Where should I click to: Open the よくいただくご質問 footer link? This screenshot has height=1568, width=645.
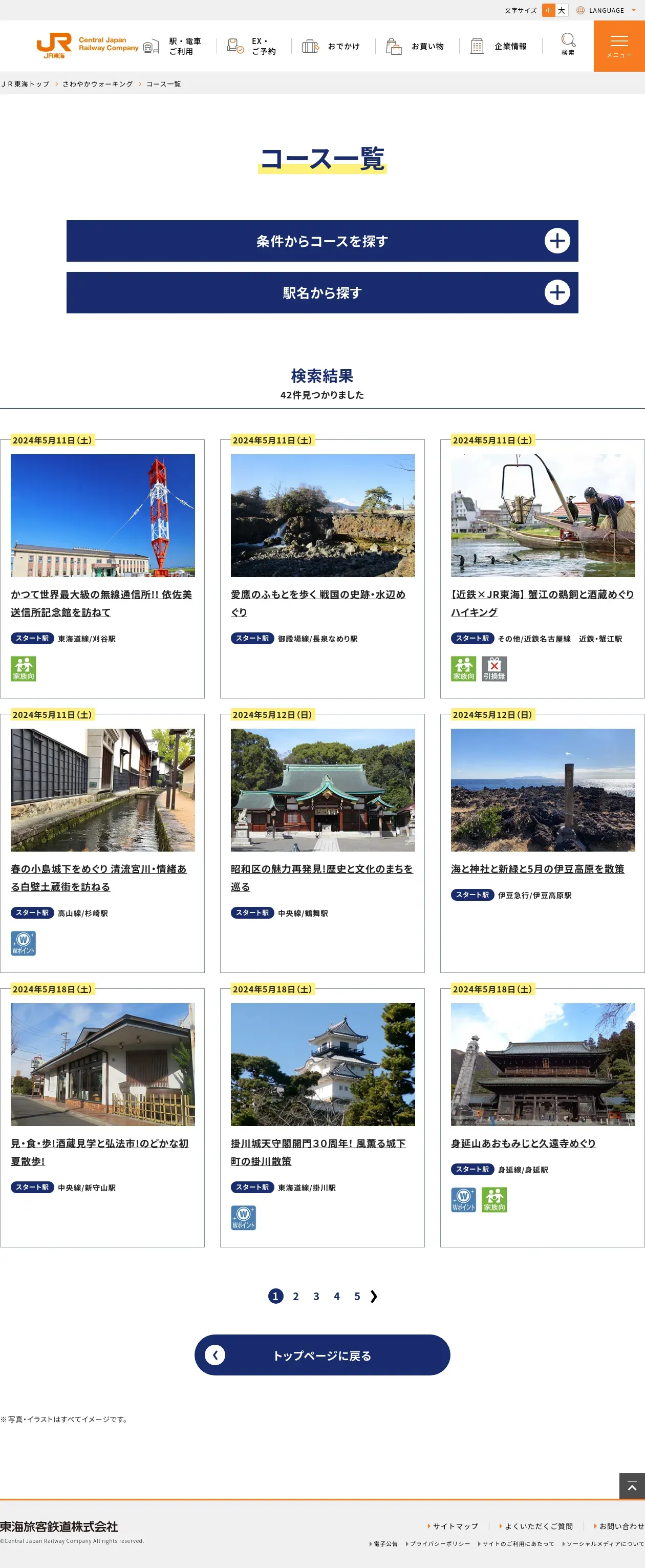point(538,1526)
